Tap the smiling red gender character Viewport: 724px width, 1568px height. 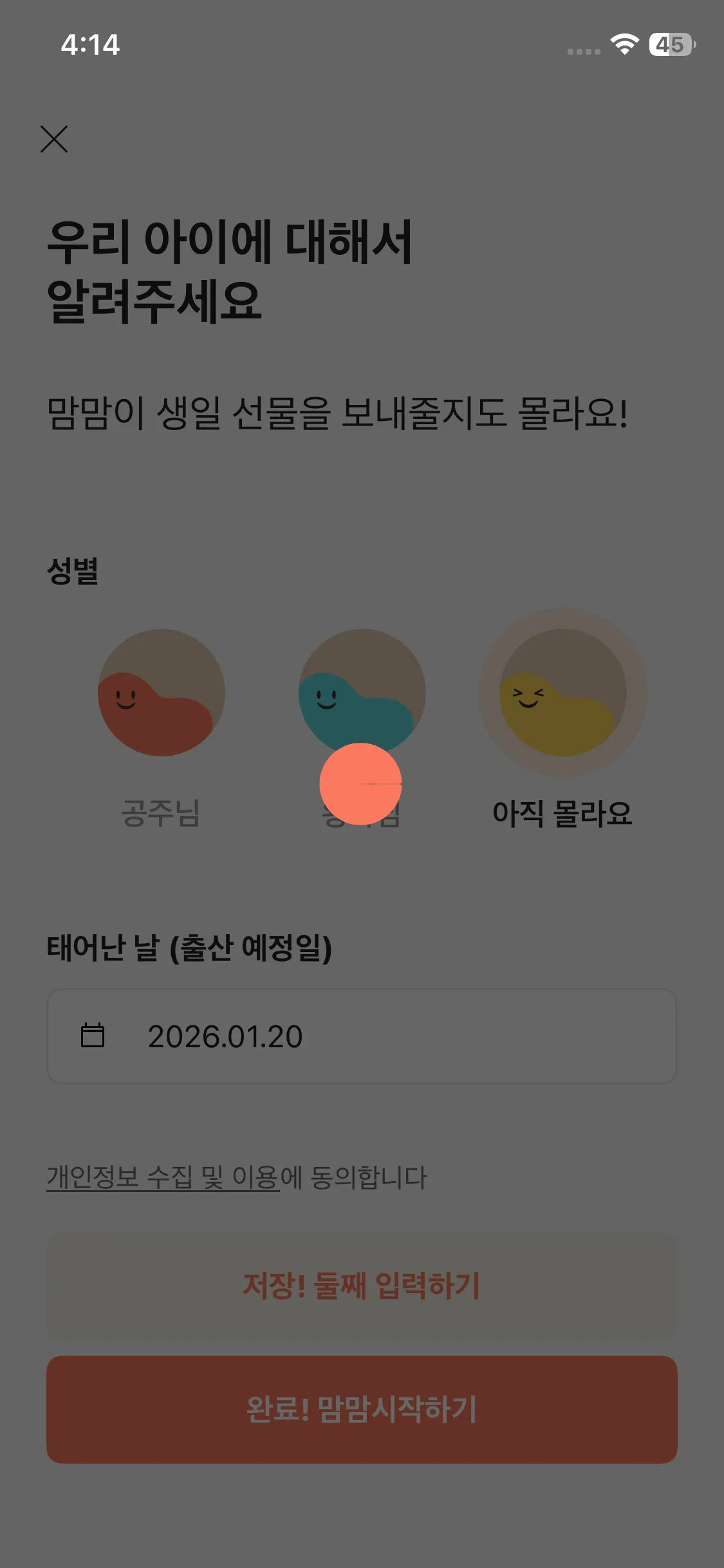coord(160,692)
